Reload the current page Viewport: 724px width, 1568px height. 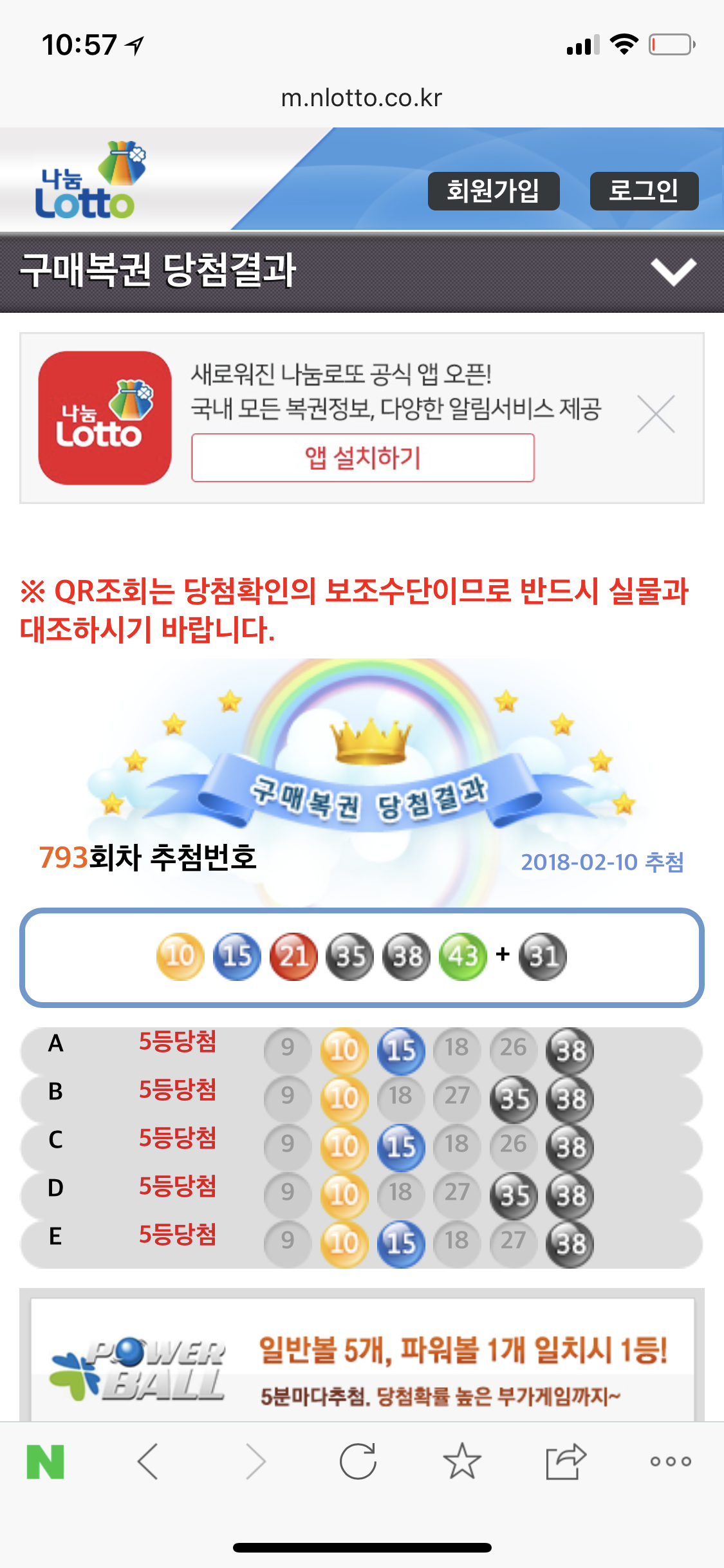click(x=358, y=1461)
